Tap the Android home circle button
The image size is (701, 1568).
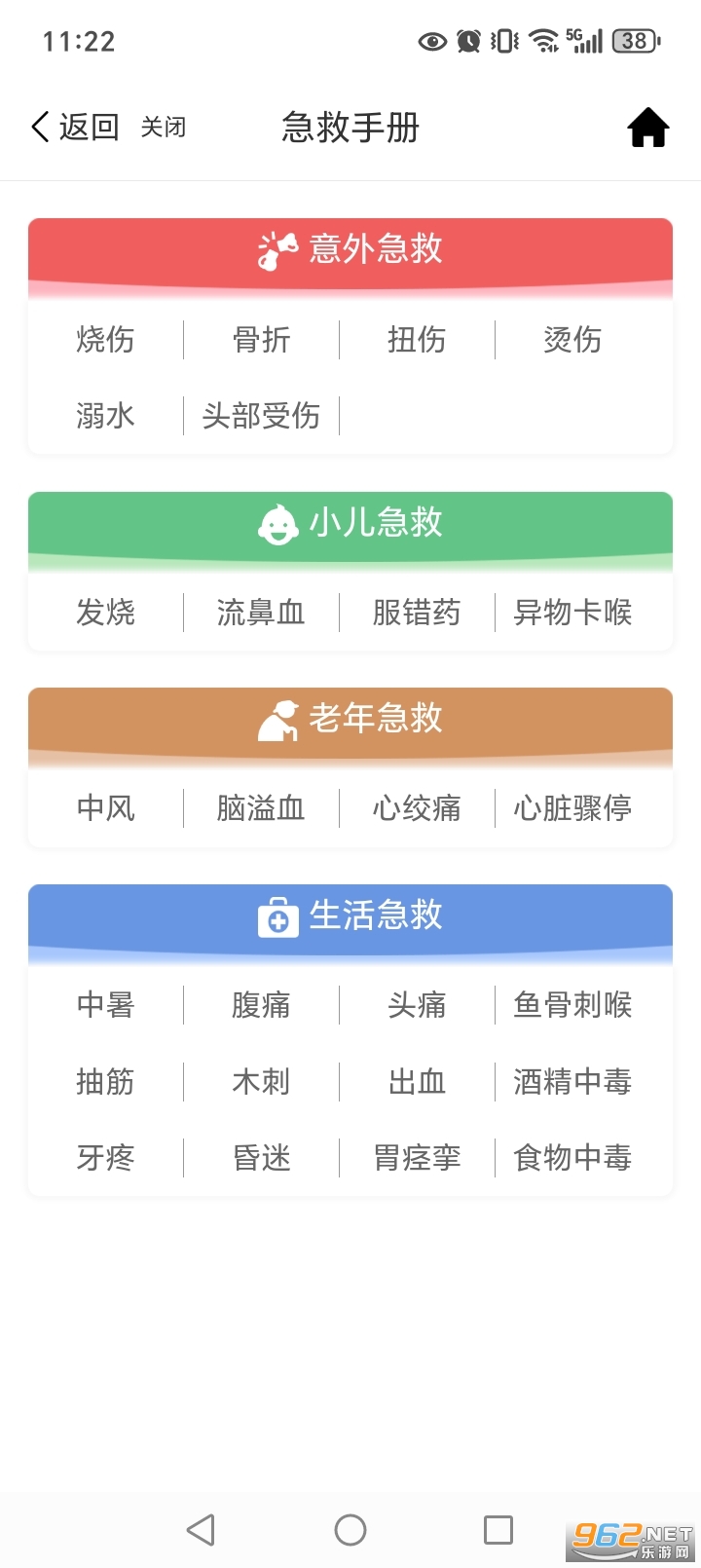(x=350, y=1529)
